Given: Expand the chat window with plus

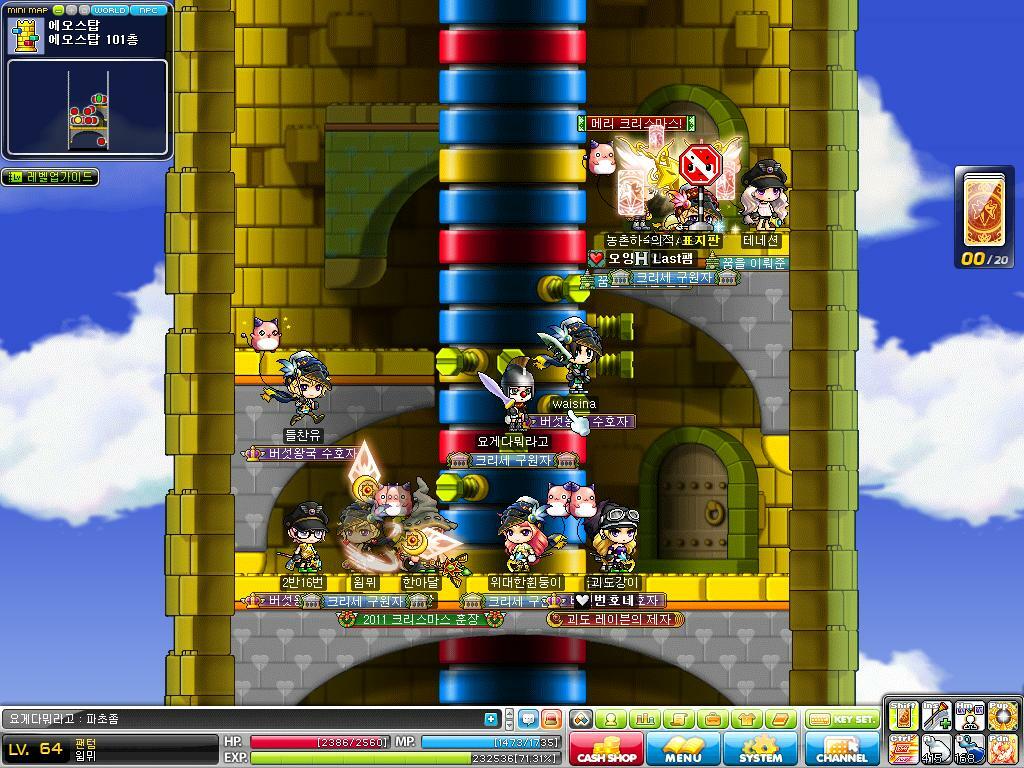Looking at the screenshot, I should point(491,719).
